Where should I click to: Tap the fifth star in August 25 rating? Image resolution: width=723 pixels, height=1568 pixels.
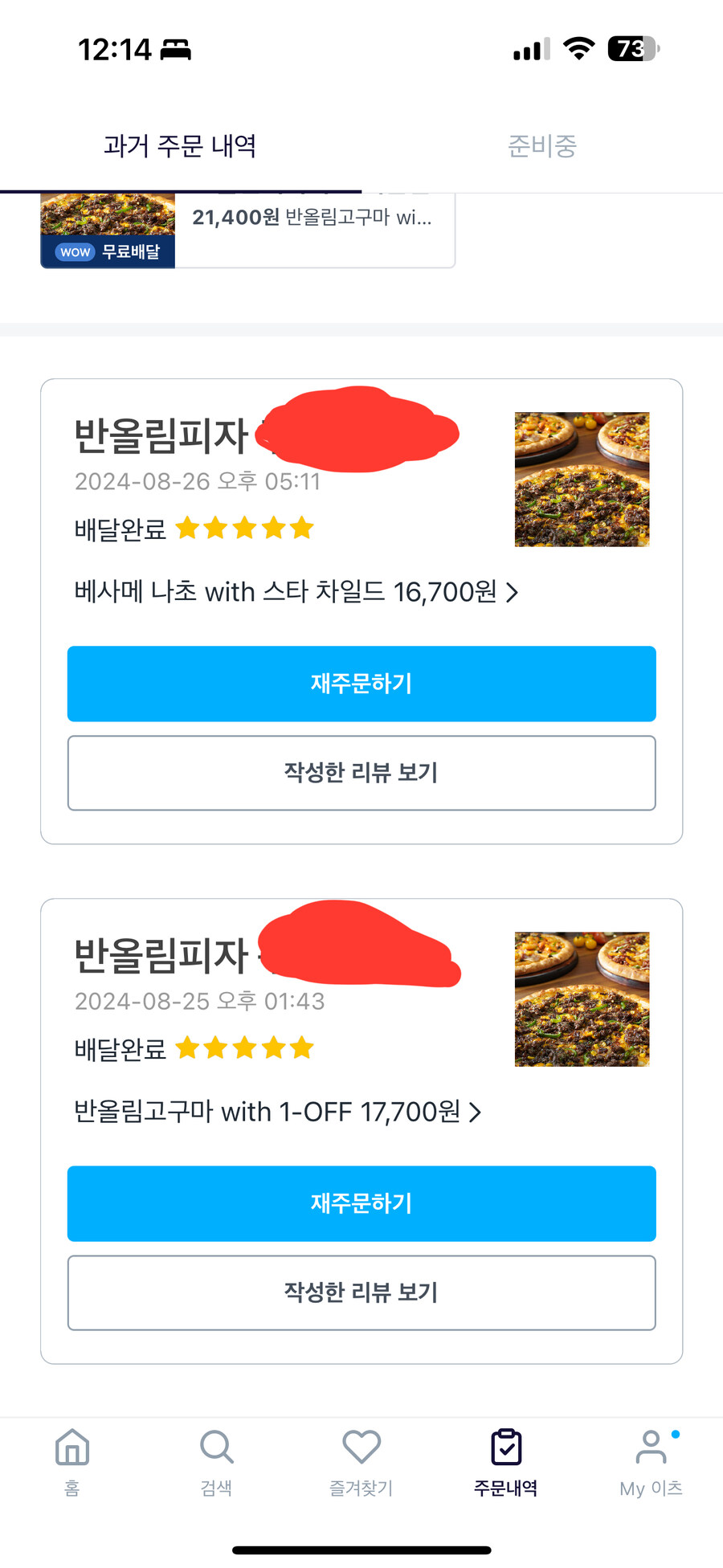coord(302,1047)
